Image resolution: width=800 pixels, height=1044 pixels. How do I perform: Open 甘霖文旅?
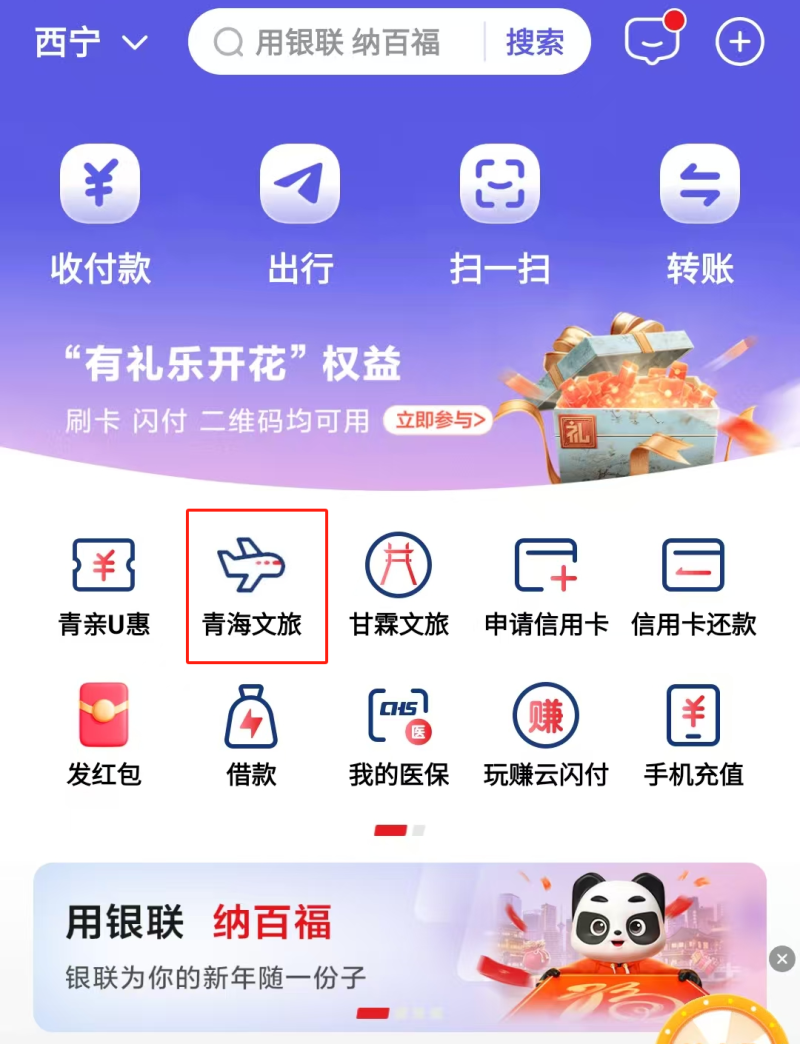click(399, 586)
